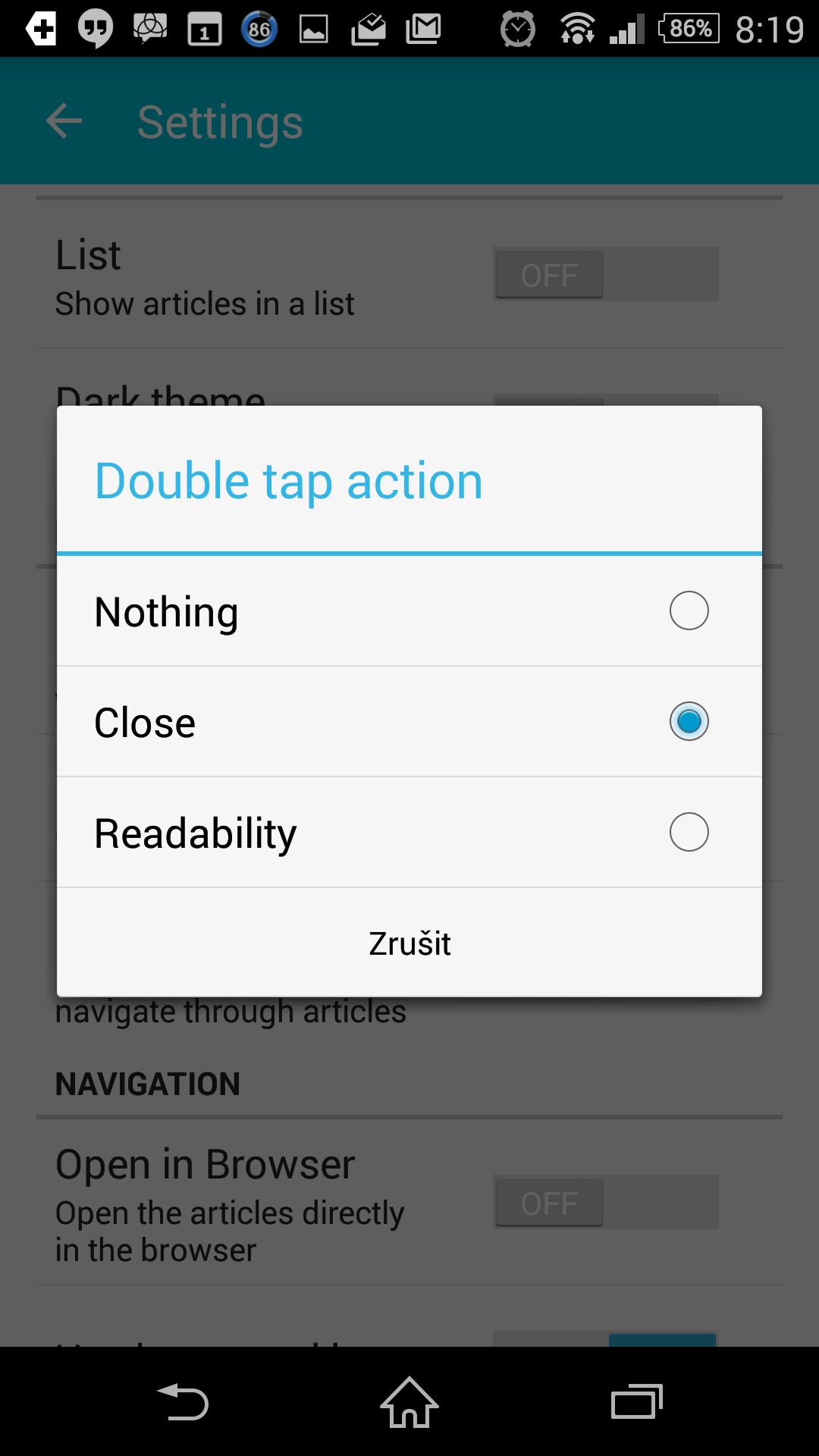The image size is (819, 1456).
Task: Tap the system back button
Action: (183, 1403)
